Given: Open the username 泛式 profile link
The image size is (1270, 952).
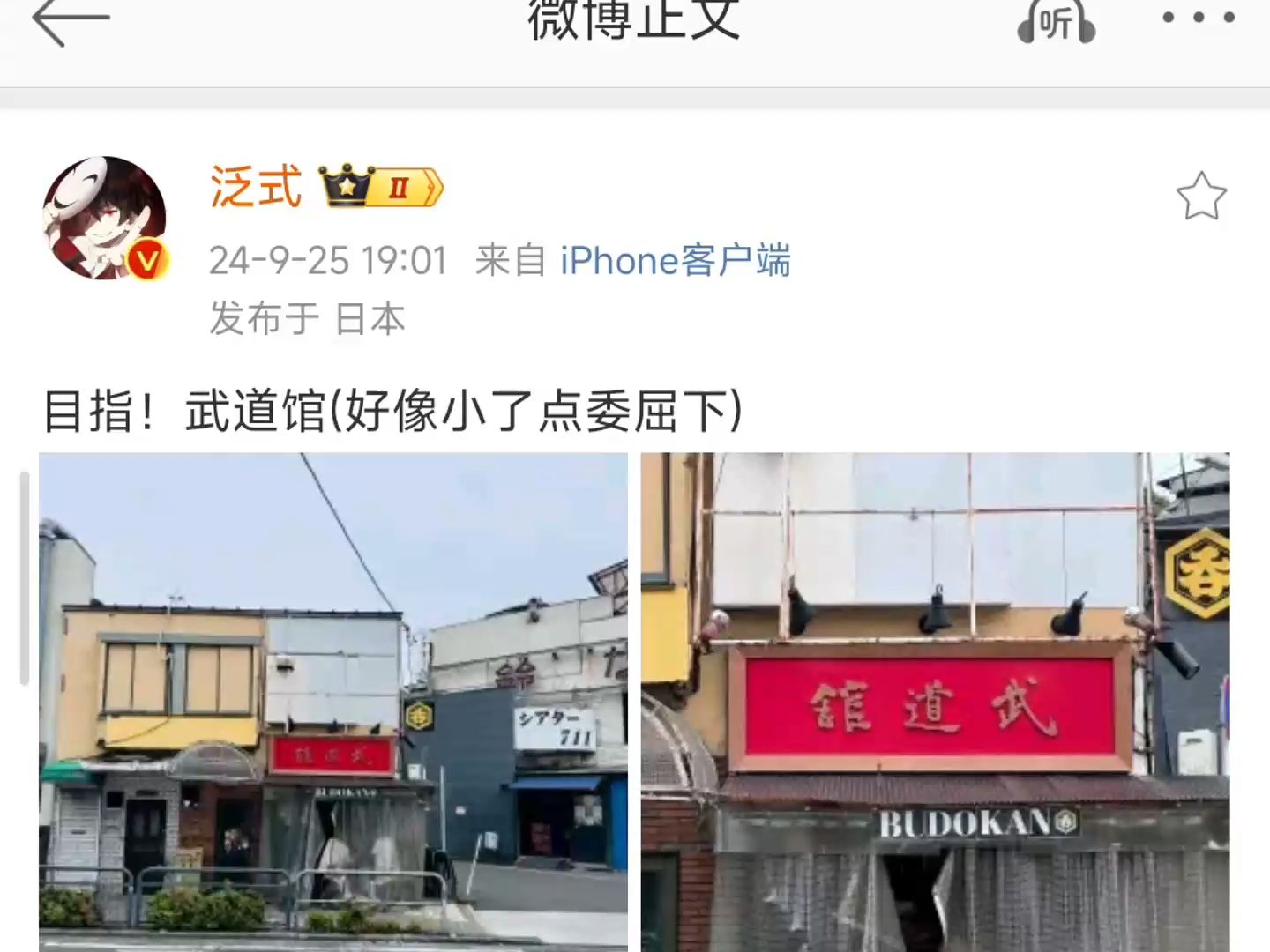Looking at the screenshot, I should [256, 187].
